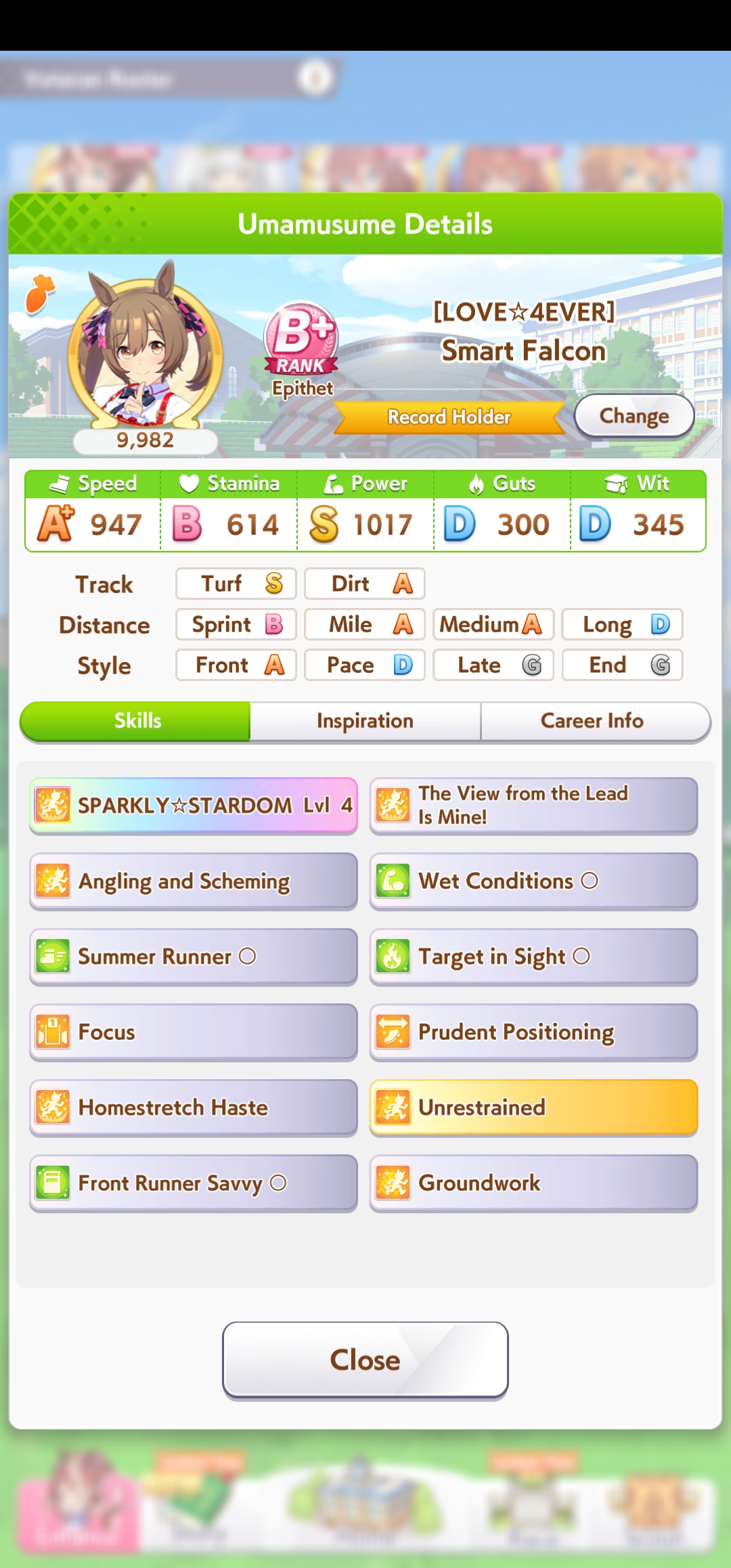Tap the Wet Conditions skill
The width and height of the screenshot is (731, 1568).
(x=533, y=881)
